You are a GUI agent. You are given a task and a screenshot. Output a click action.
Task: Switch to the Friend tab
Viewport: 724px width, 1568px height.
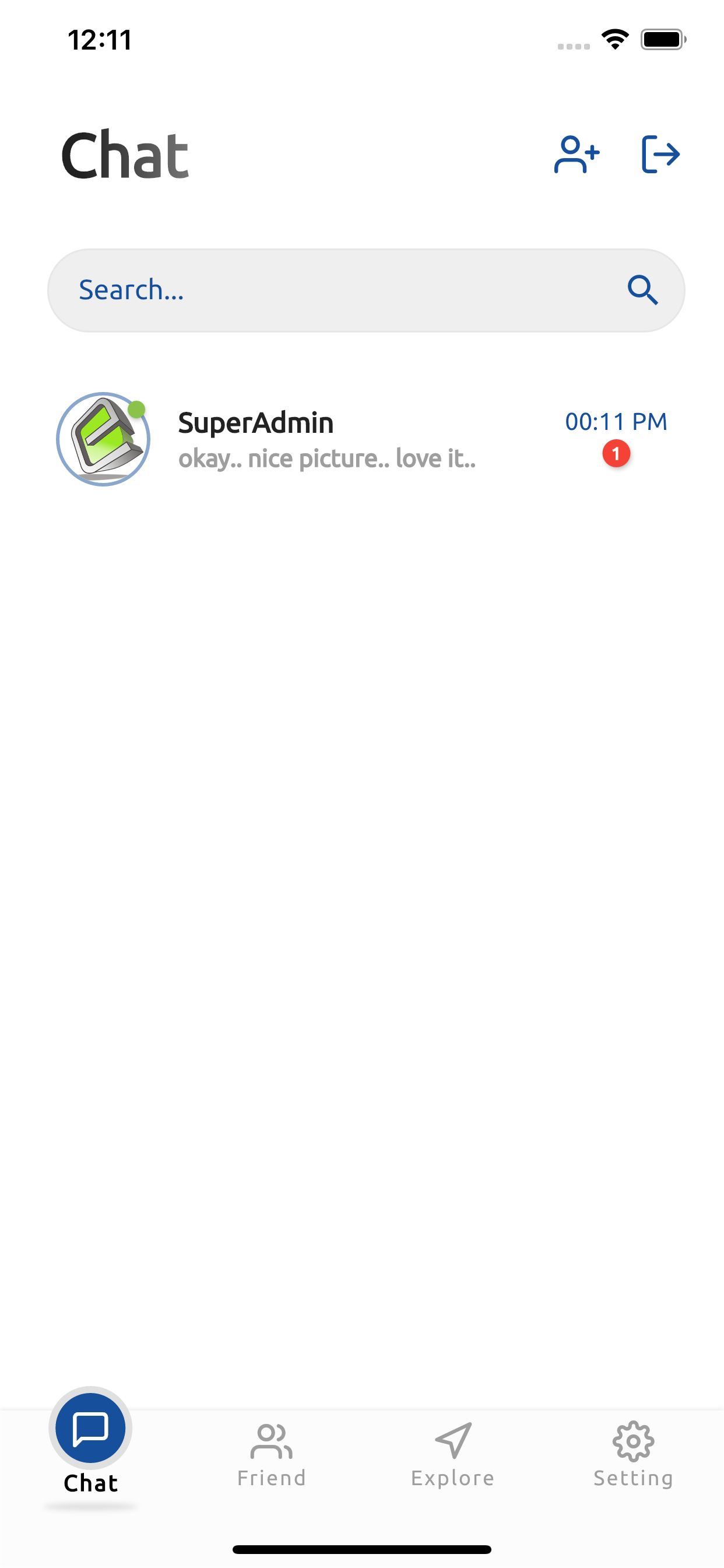pos(271,1455)
